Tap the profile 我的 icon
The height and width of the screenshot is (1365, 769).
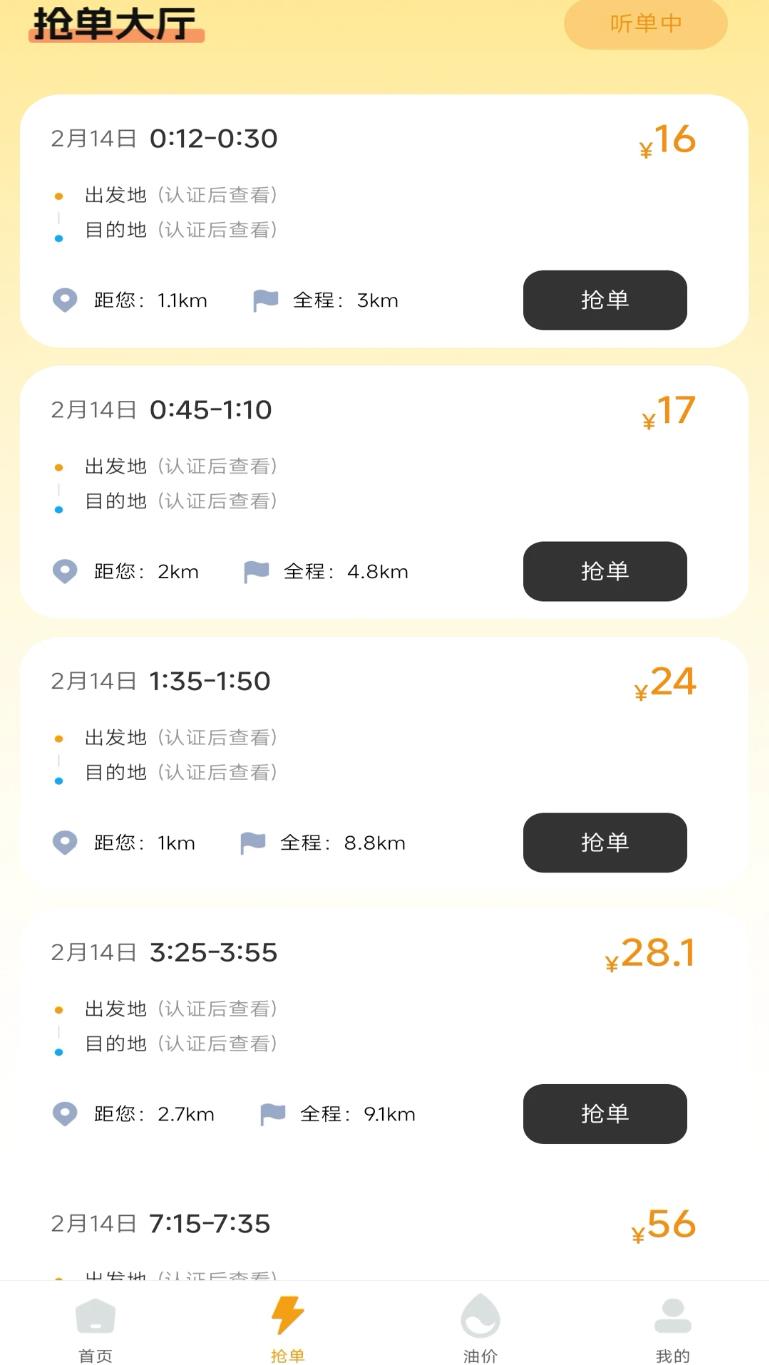point(673,1315)
